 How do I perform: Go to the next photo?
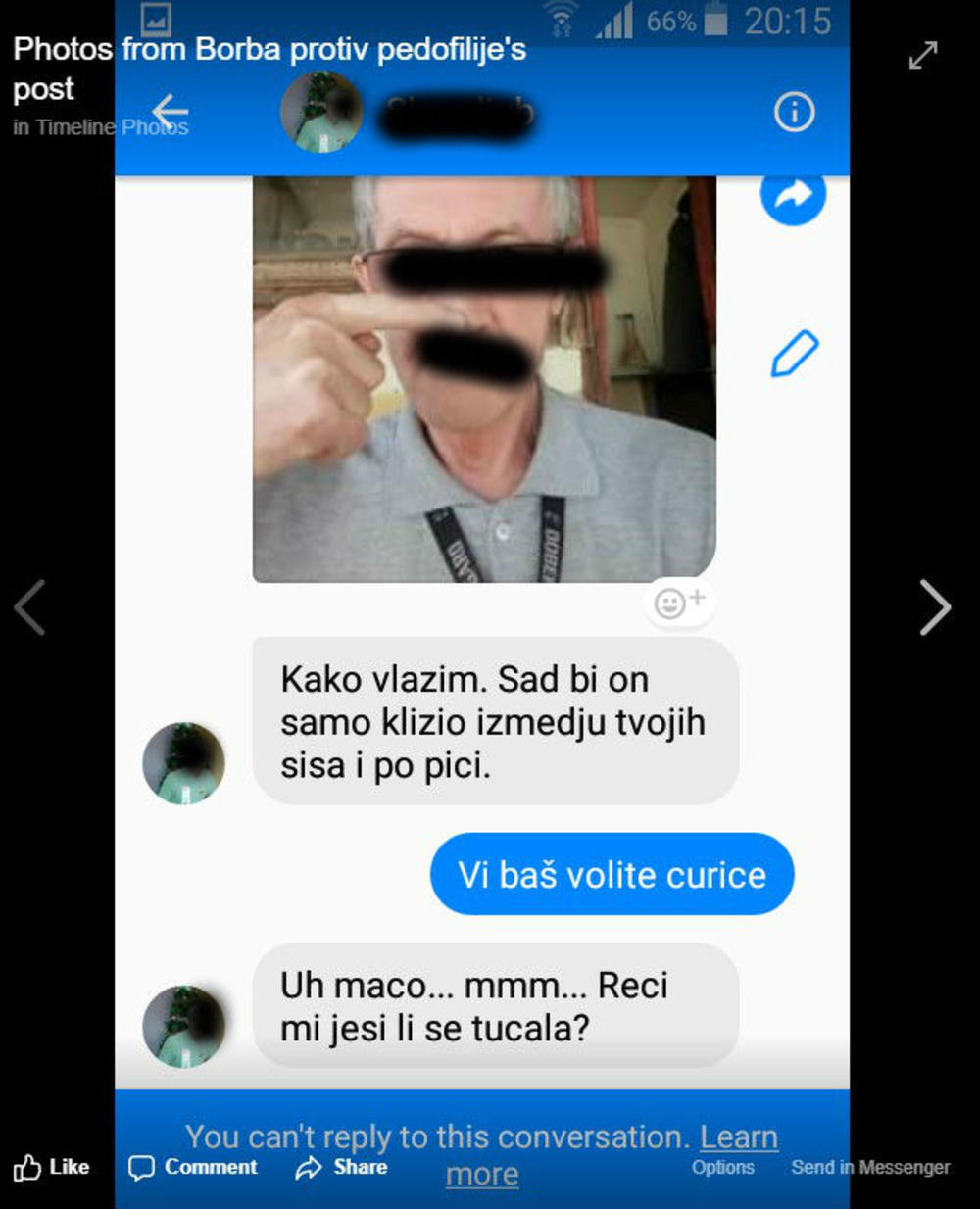[934, 607]
